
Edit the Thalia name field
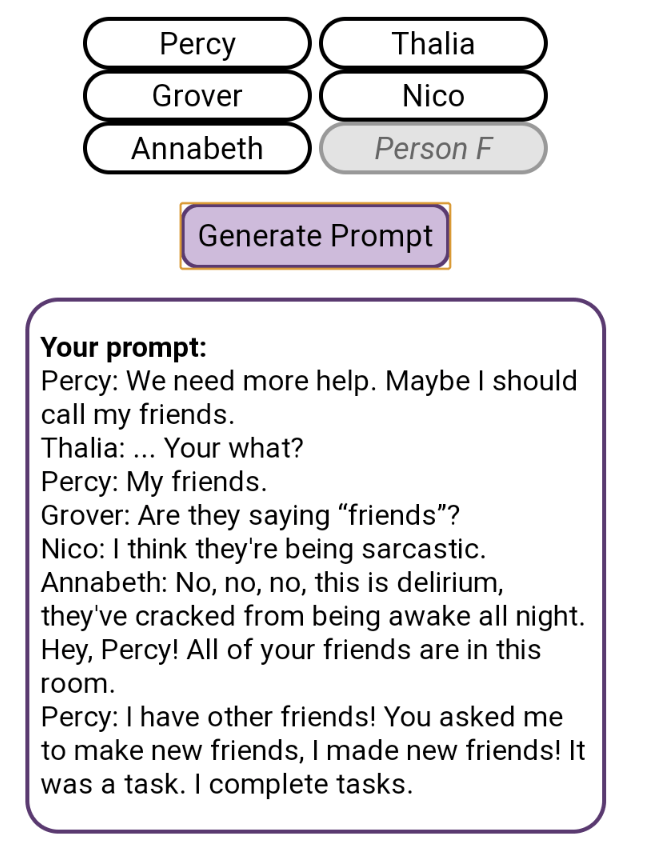(x=433, y=44)
